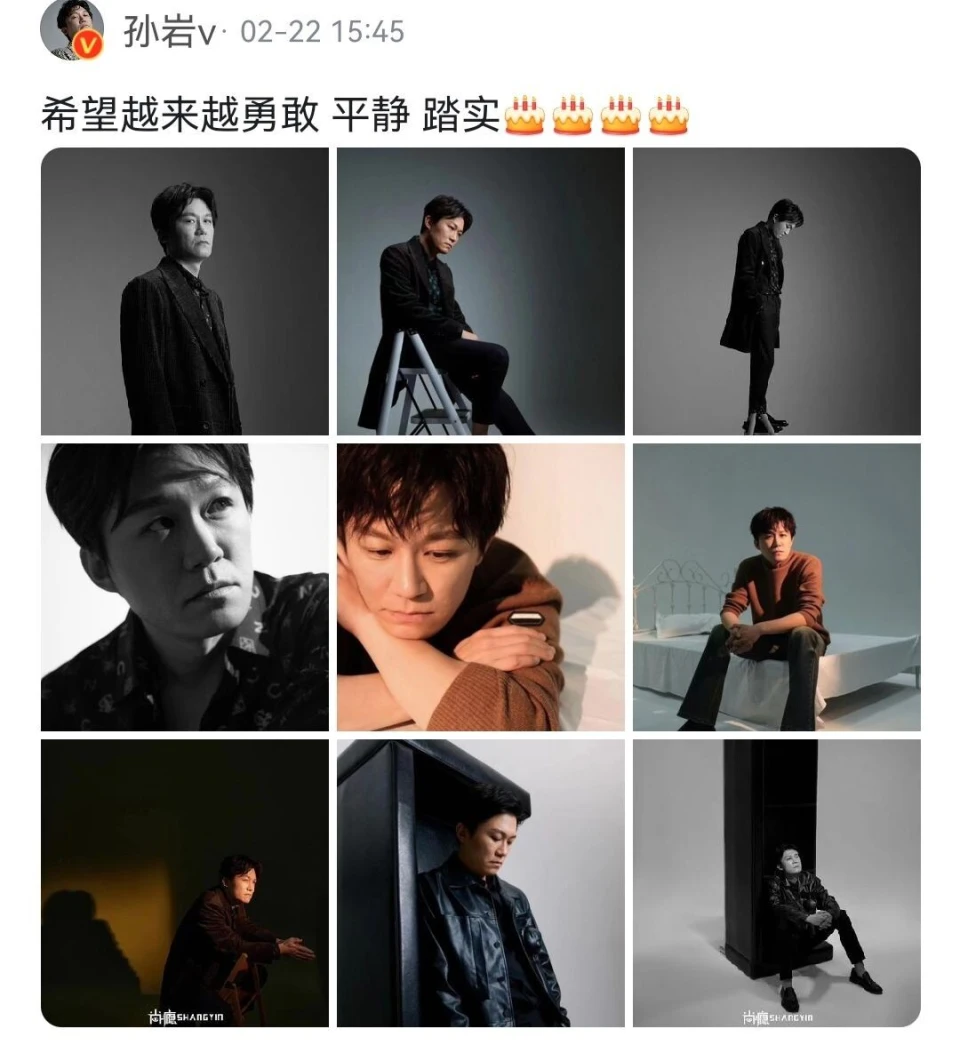View the photo of him sitting on the ladder
The width and height of the screenshot is (960, 1045).
tap(481, 291)
